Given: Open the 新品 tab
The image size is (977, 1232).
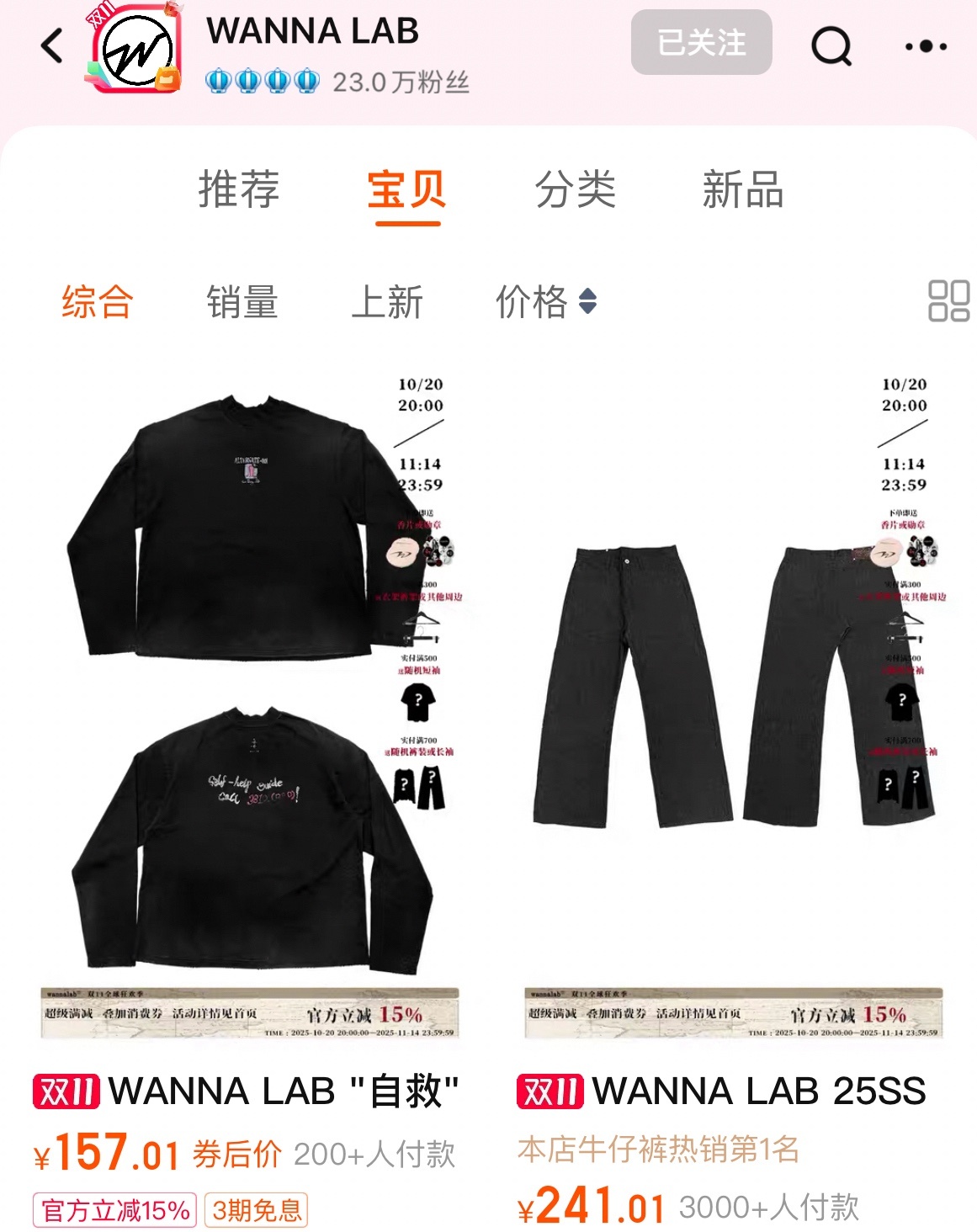Looking at the screenshot, I should click(x=743, y=189).
